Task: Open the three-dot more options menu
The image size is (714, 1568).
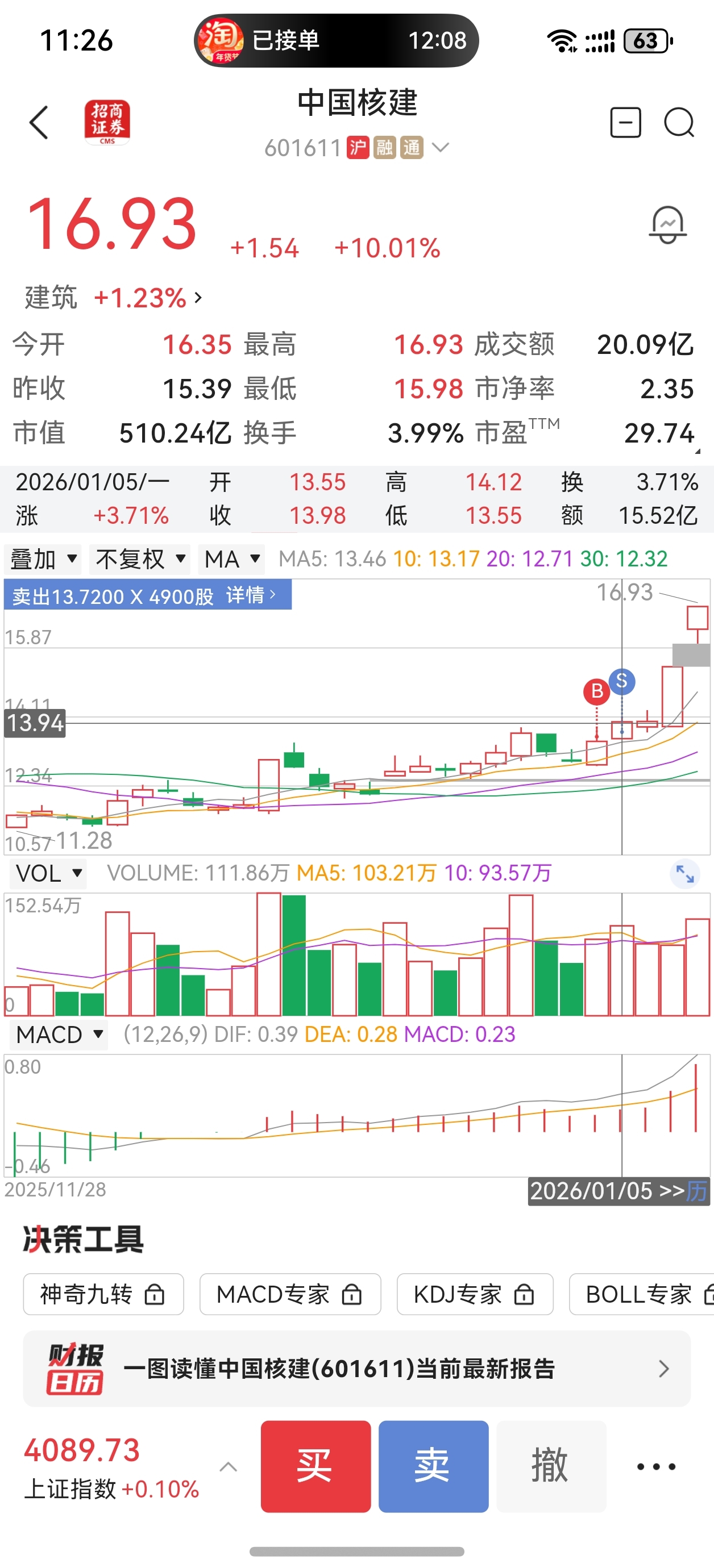Action: pyautogui.click(x=656, y=1466)
